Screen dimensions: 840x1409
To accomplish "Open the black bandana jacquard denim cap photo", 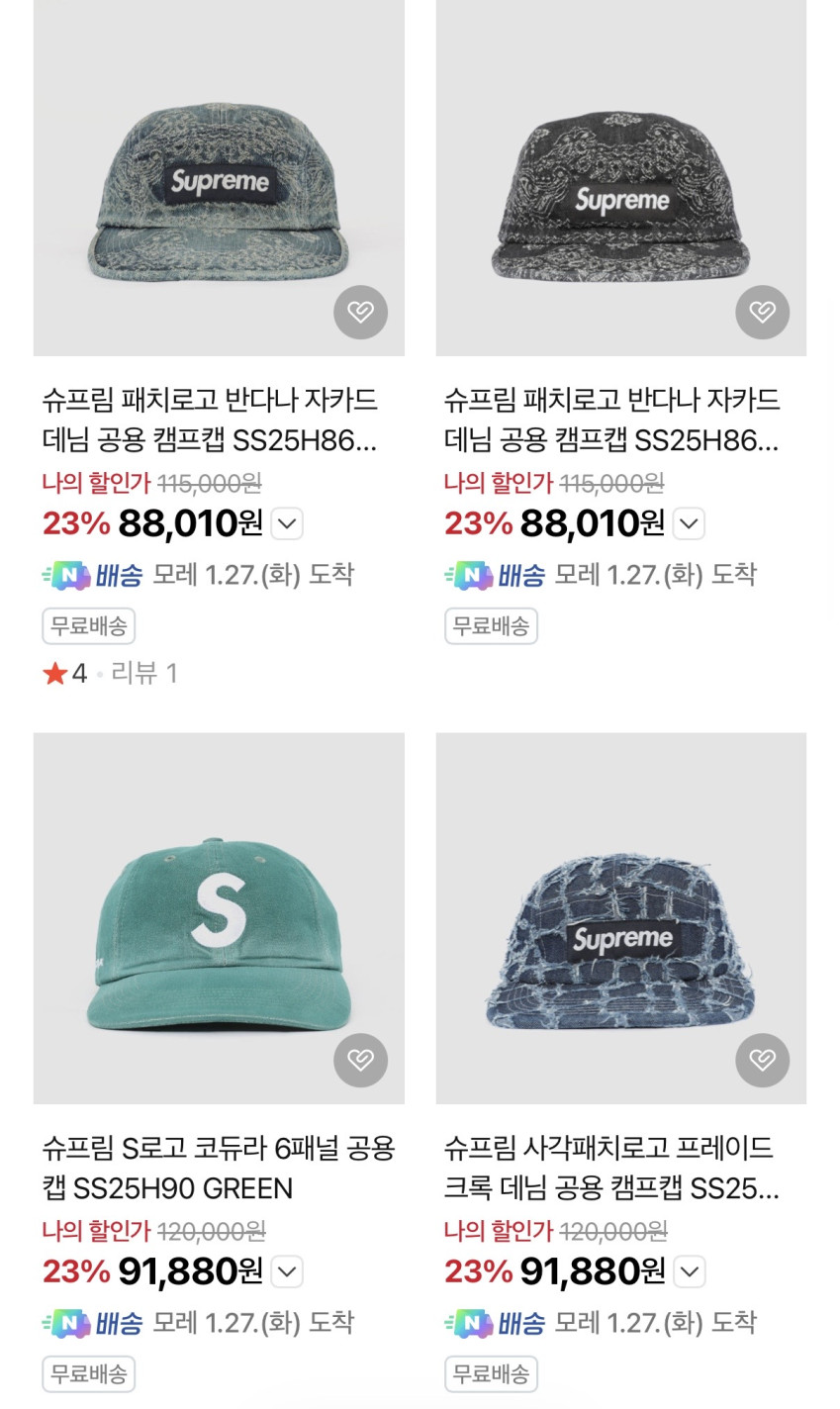I will tap(620, 178).
